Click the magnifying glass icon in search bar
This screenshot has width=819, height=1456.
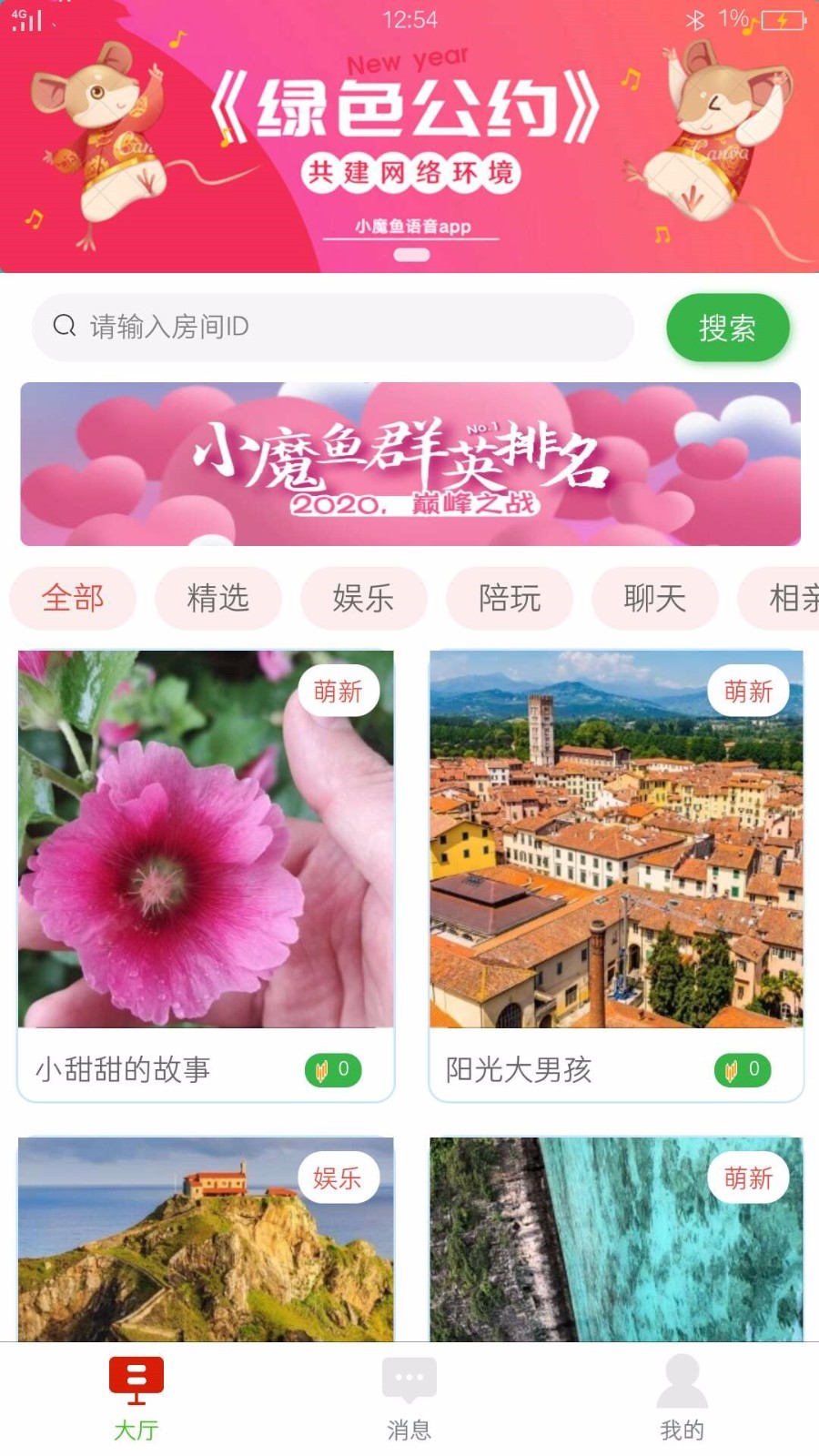click(x=64, y=325)
